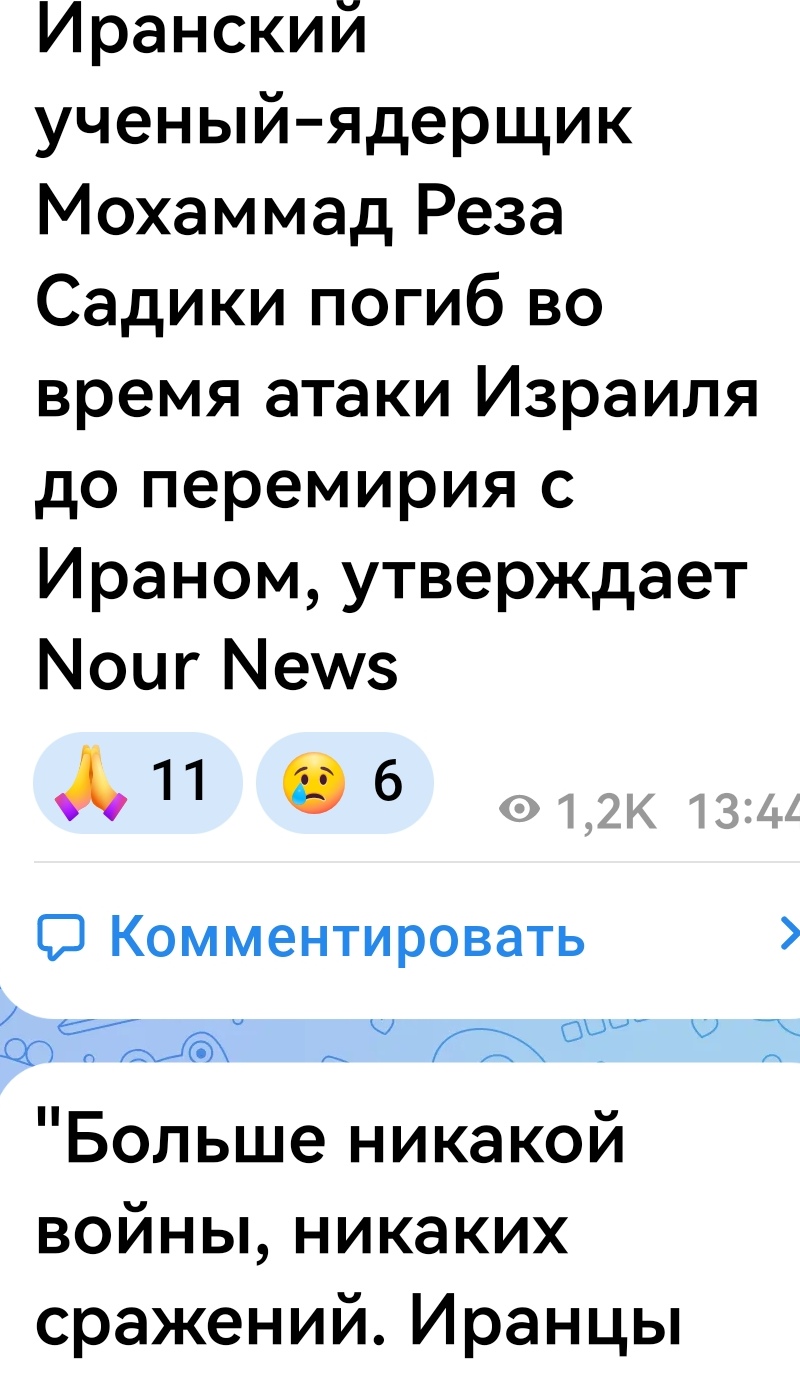The width and height of the screenshot is (800, 1378).
Task: React with the crying face emoji
Action: point(345,784)
